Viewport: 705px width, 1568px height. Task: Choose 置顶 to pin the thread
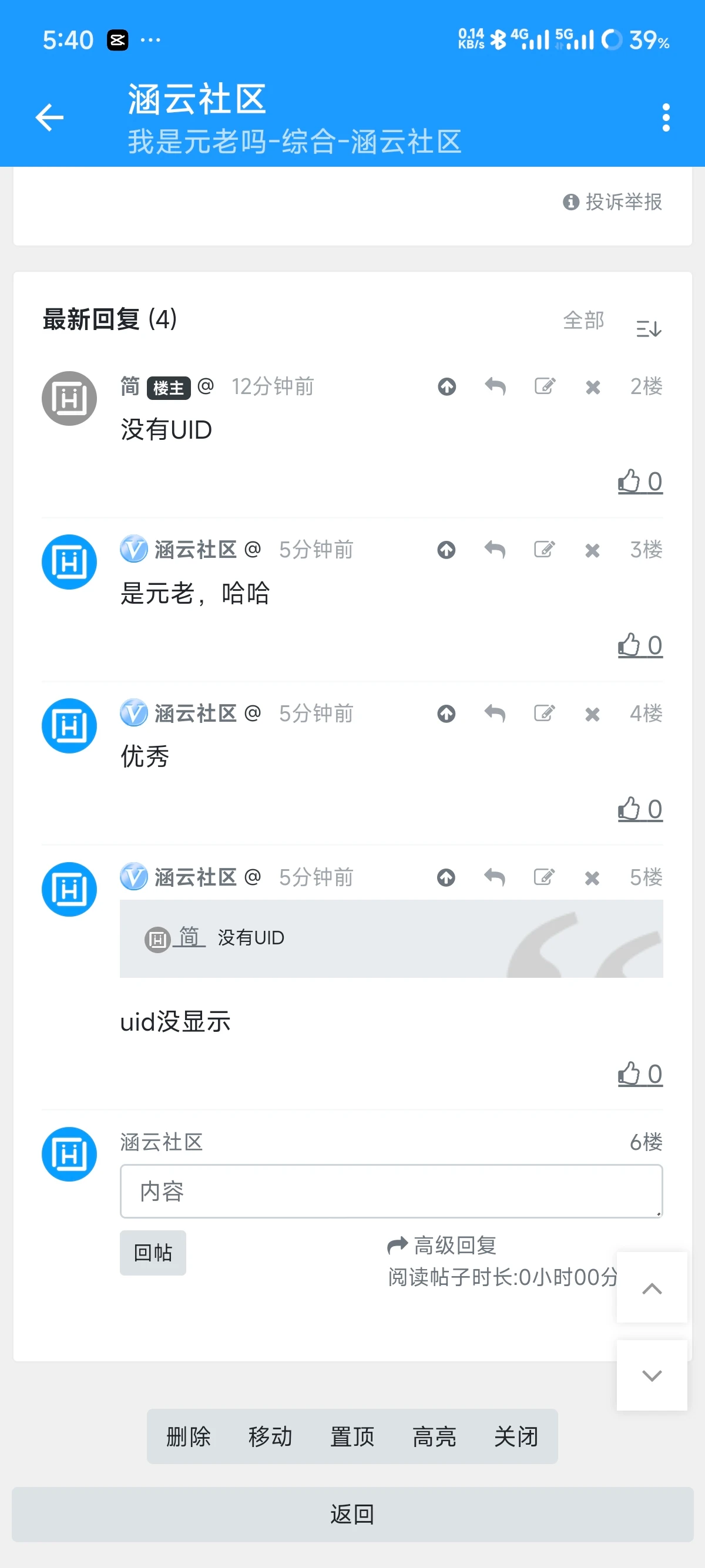(x=352, y=1436)
